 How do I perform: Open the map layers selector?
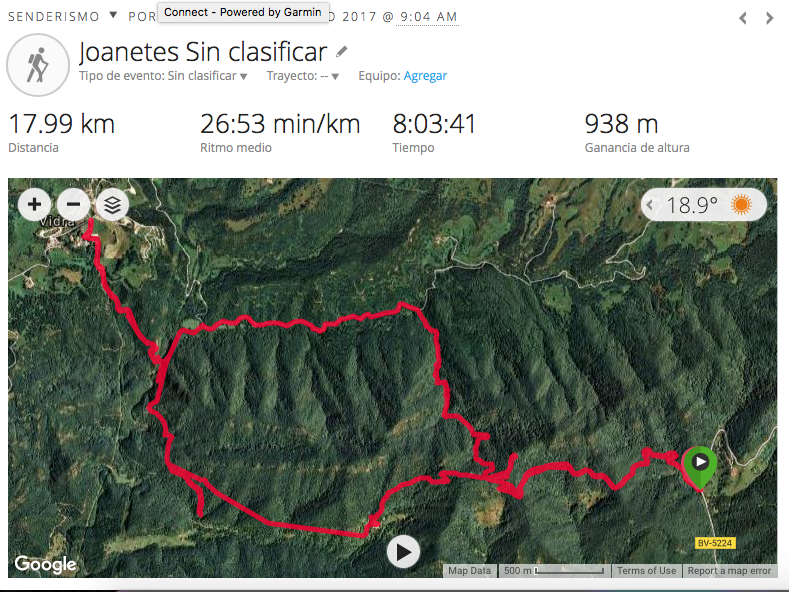112,205
